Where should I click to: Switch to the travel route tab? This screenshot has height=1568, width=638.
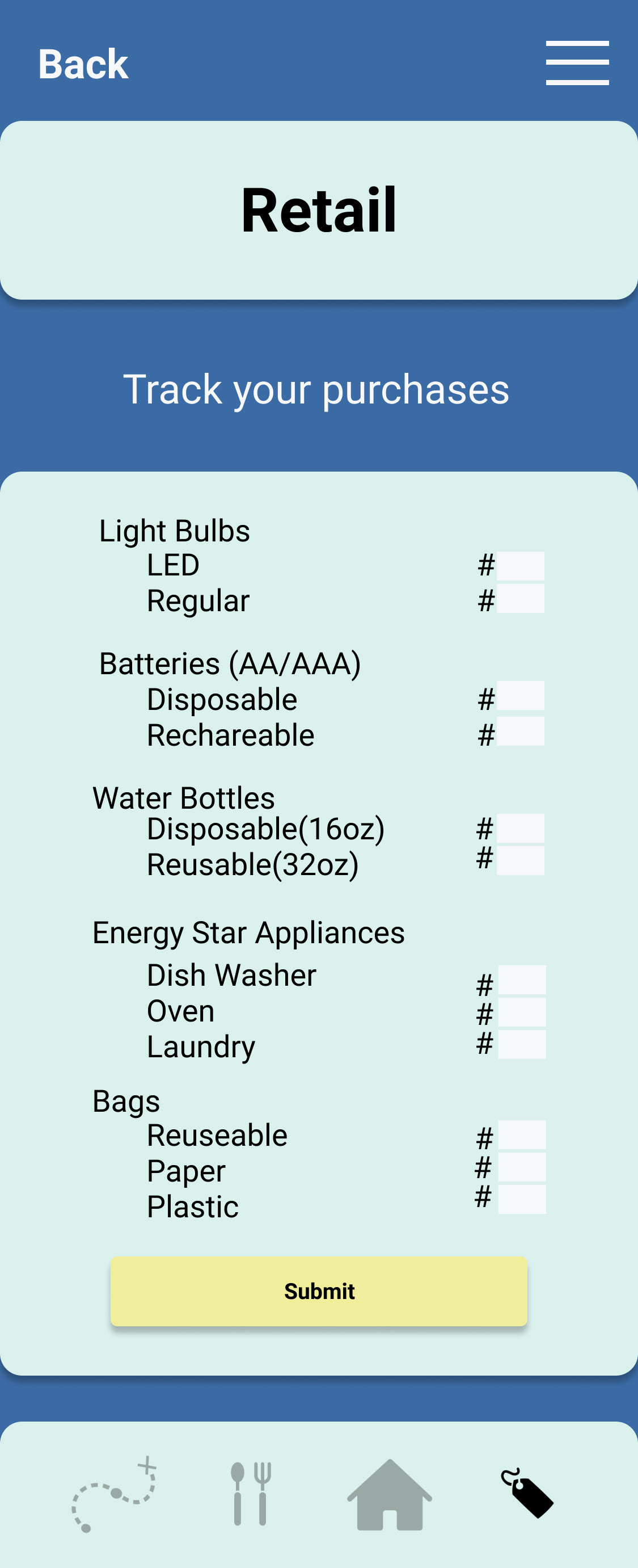115,1494
